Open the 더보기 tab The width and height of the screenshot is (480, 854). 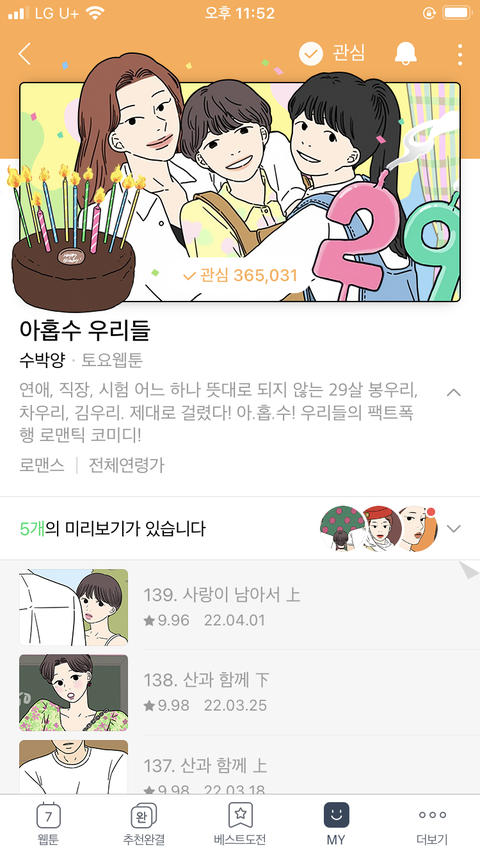432,824
